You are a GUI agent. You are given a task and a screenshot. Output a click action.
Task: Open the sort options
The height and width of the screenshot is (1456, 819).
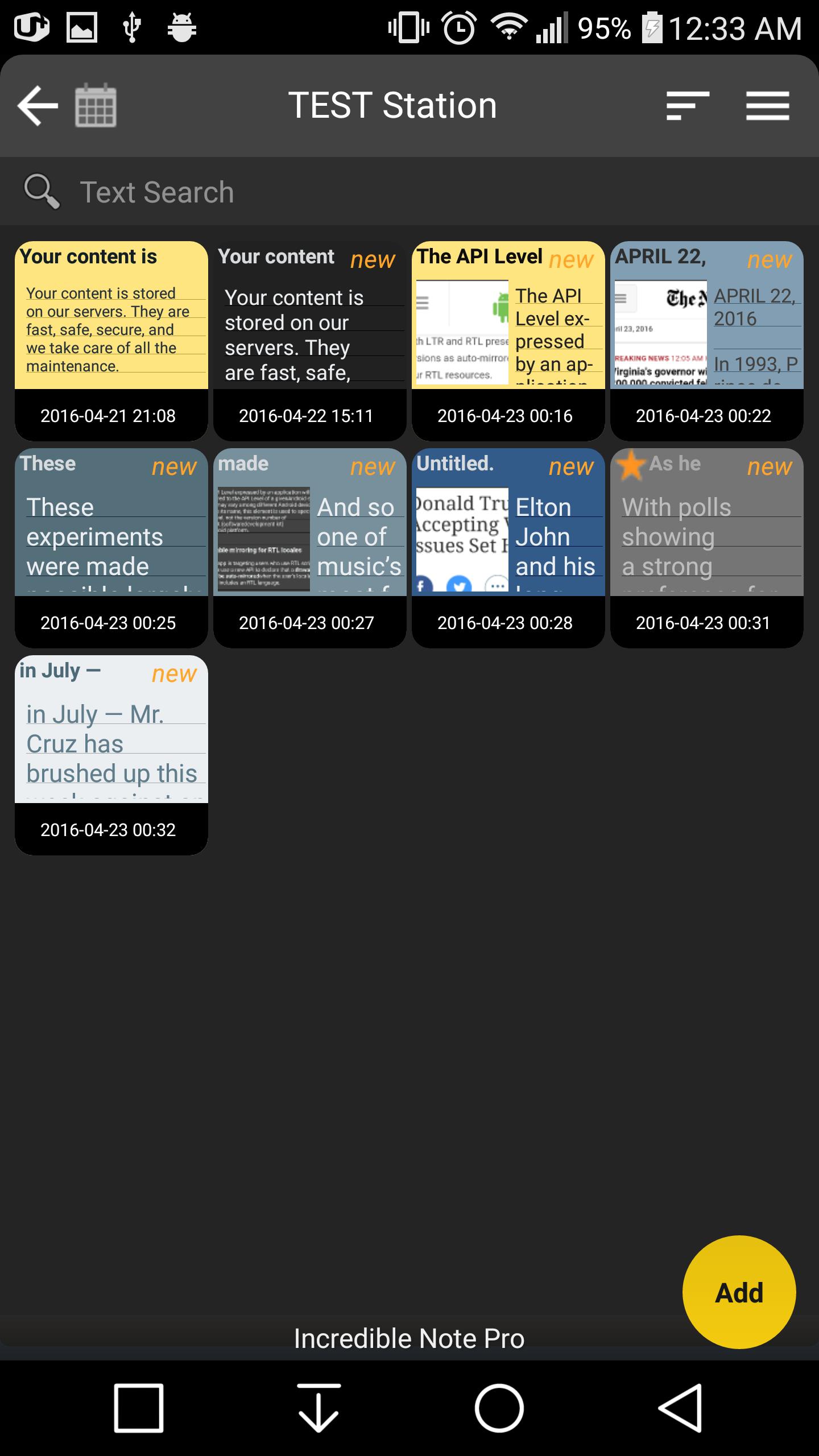(x=688, y=105)
